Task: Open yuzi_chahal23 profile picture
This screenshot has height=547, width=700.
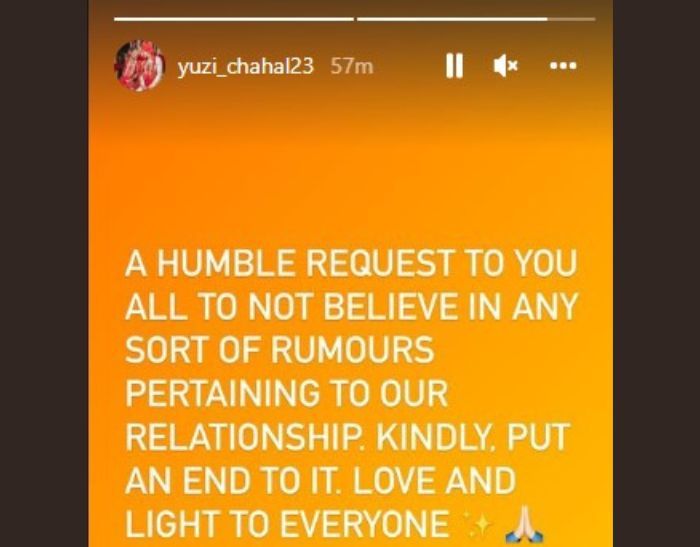Action: (139, 66)
